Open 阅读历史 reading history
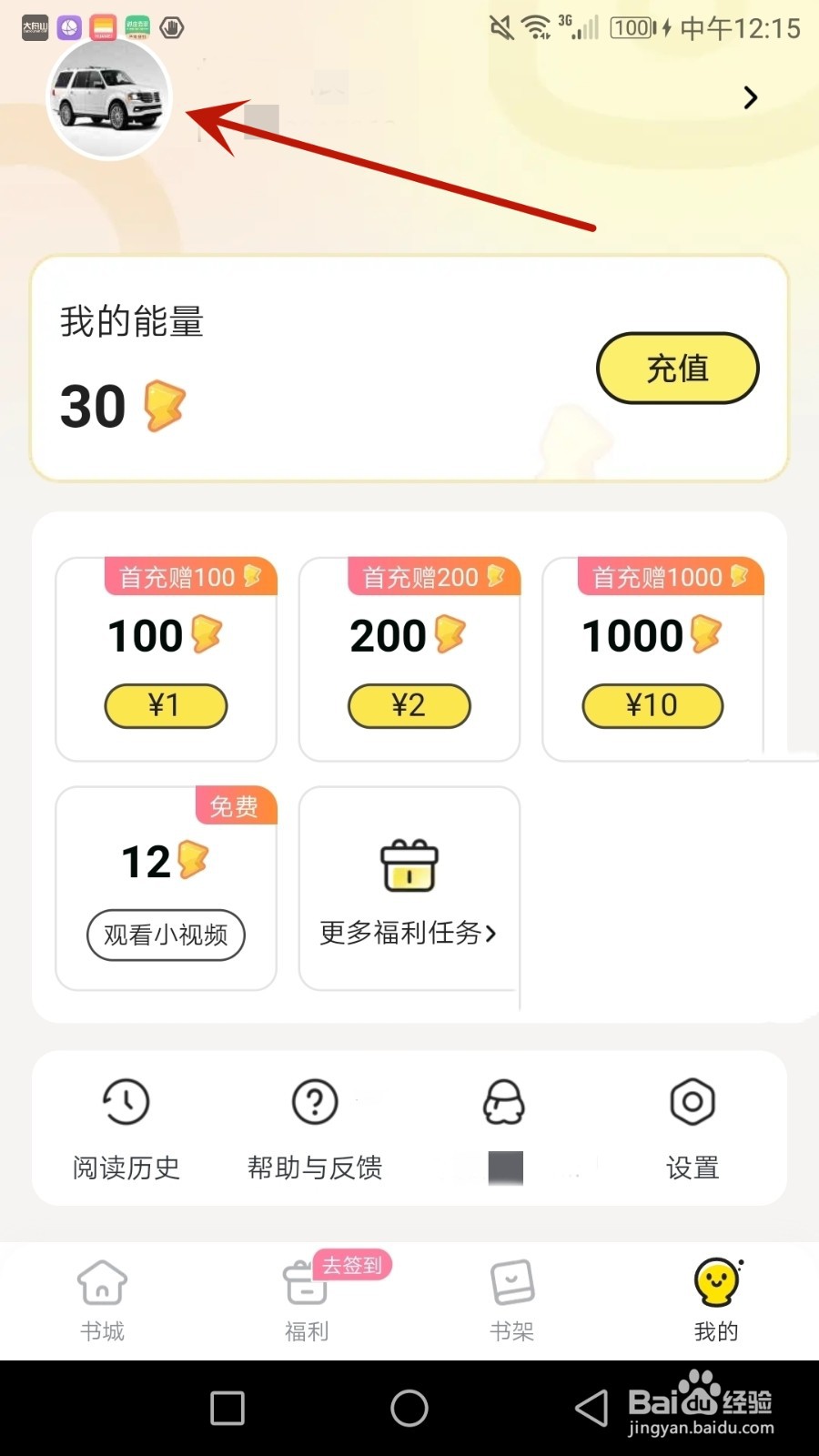This screenshot has height=1456, width=819. click(126, 1127)
